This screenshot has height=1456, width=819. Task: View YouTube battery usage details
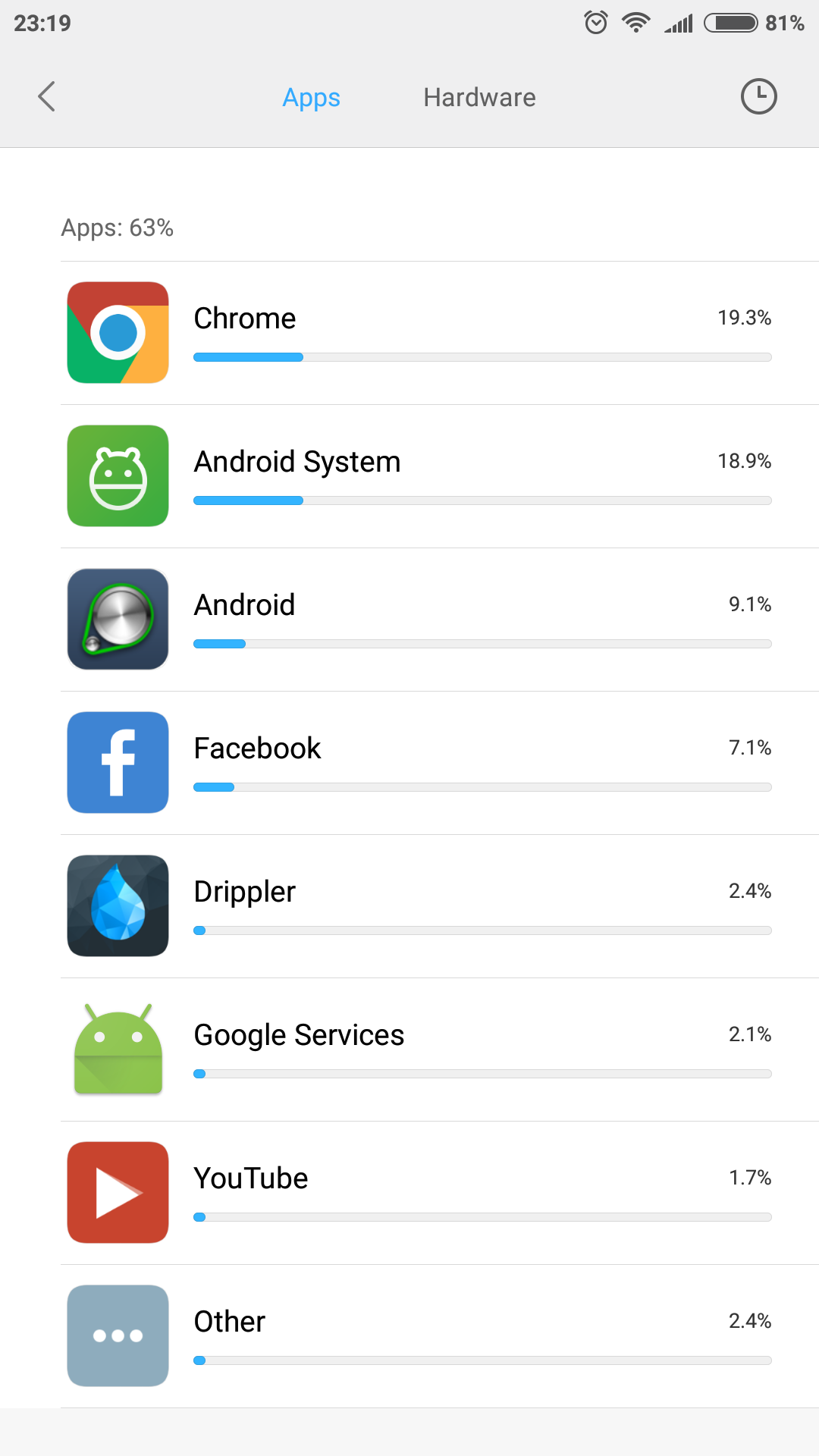coord(440,1193)
